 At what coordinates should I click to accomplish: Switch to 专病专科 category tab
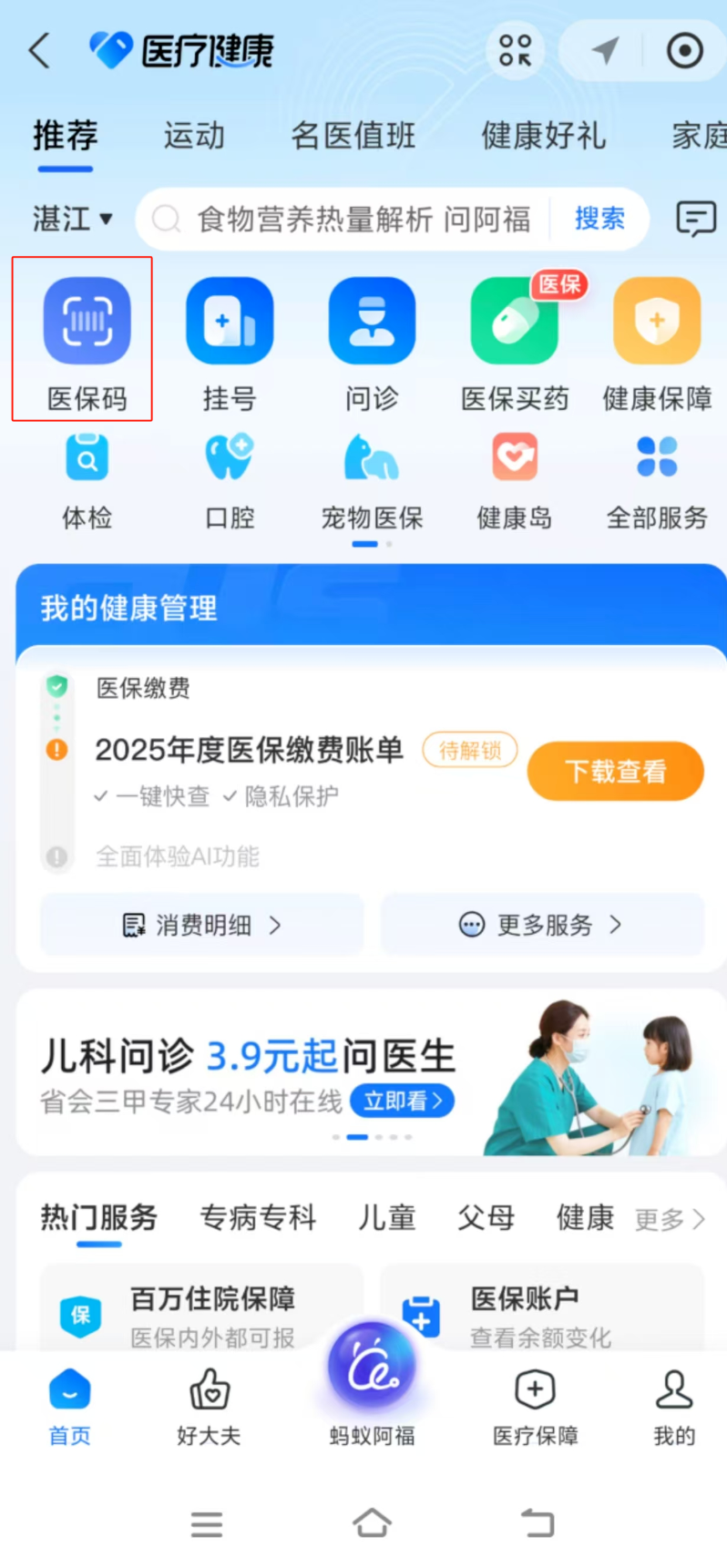tap(258, 1217)
